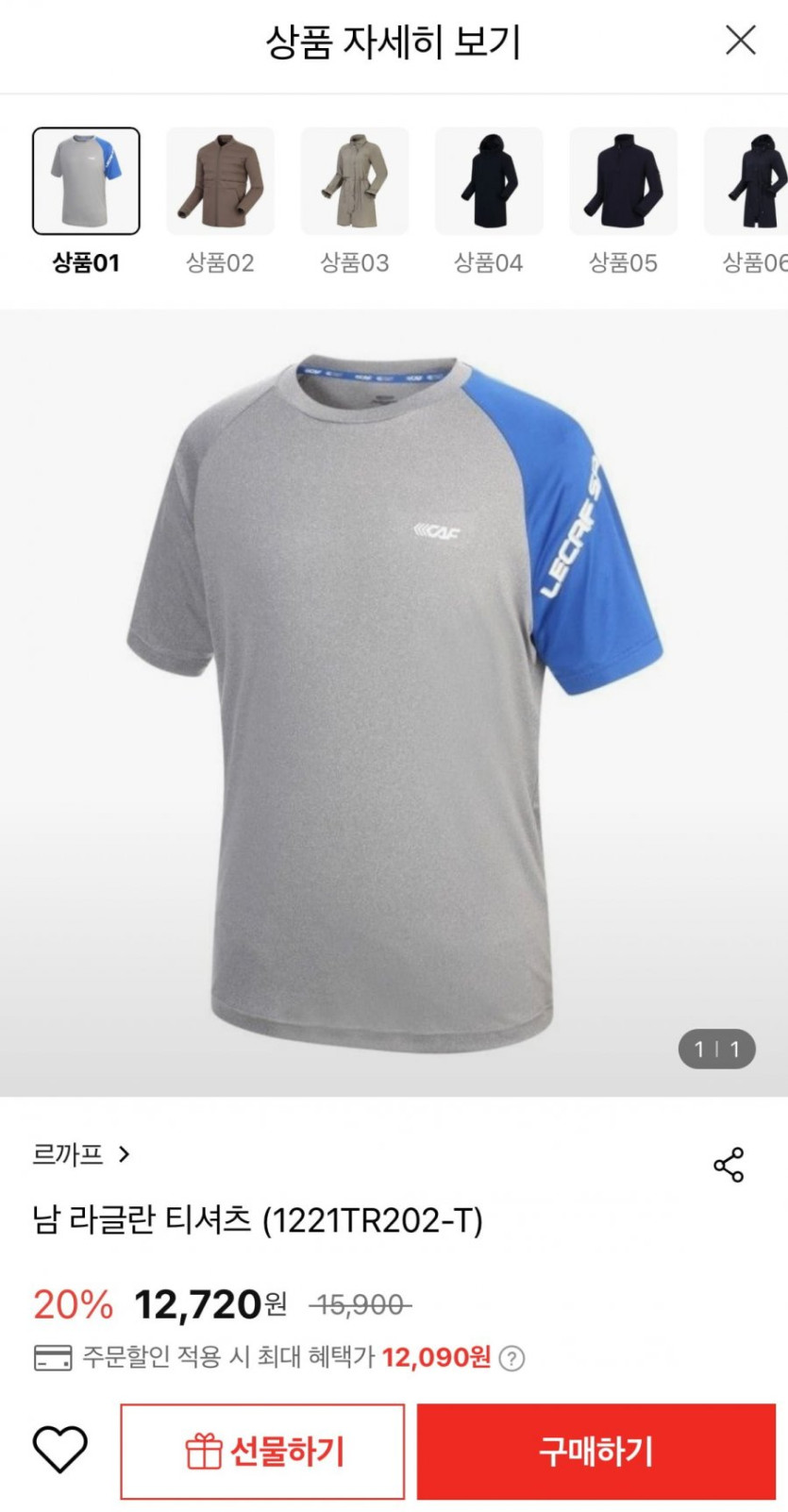Add the t-shirt to wishlist with heart
Image resolution: width=788 pixels, height=1512 pixels.
pyautogui.click(x=60, y=1450)
